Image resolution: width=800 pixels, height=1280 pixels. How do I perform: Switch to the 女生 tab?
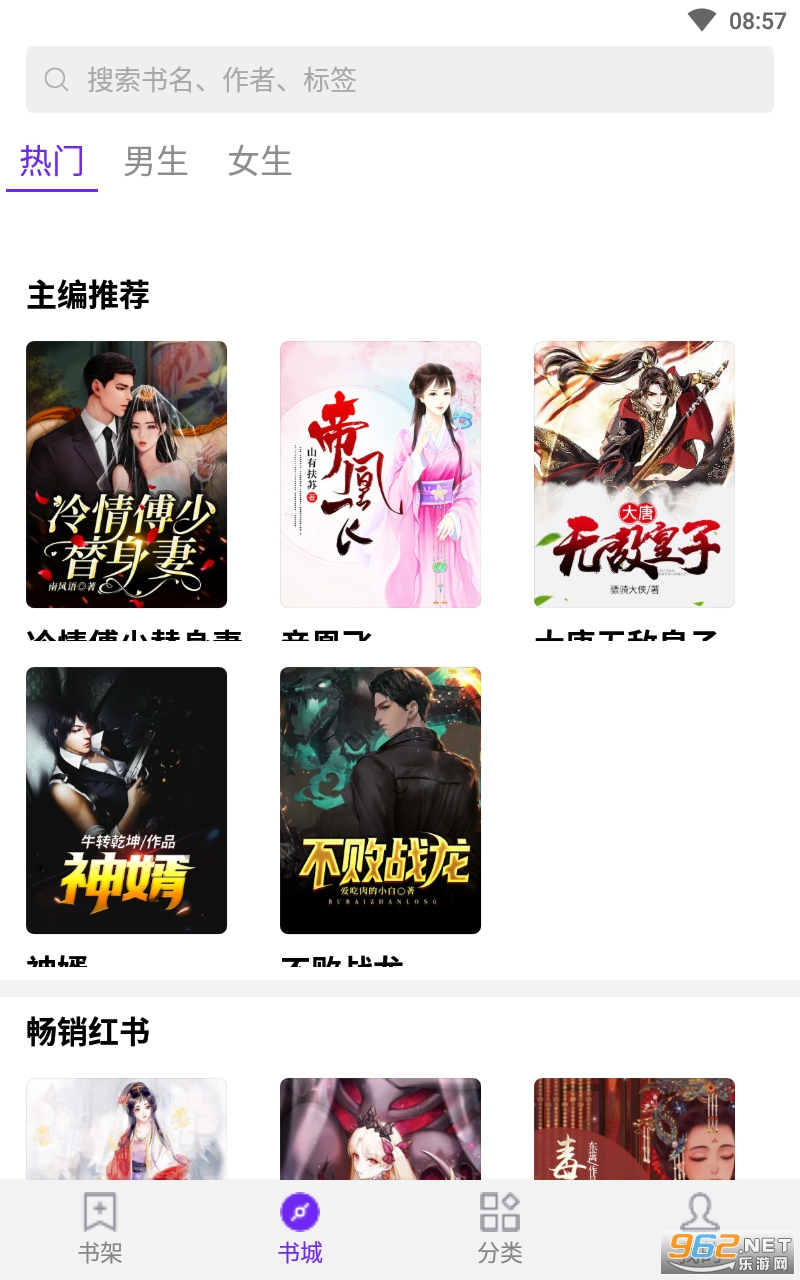[x=260, y=161]
